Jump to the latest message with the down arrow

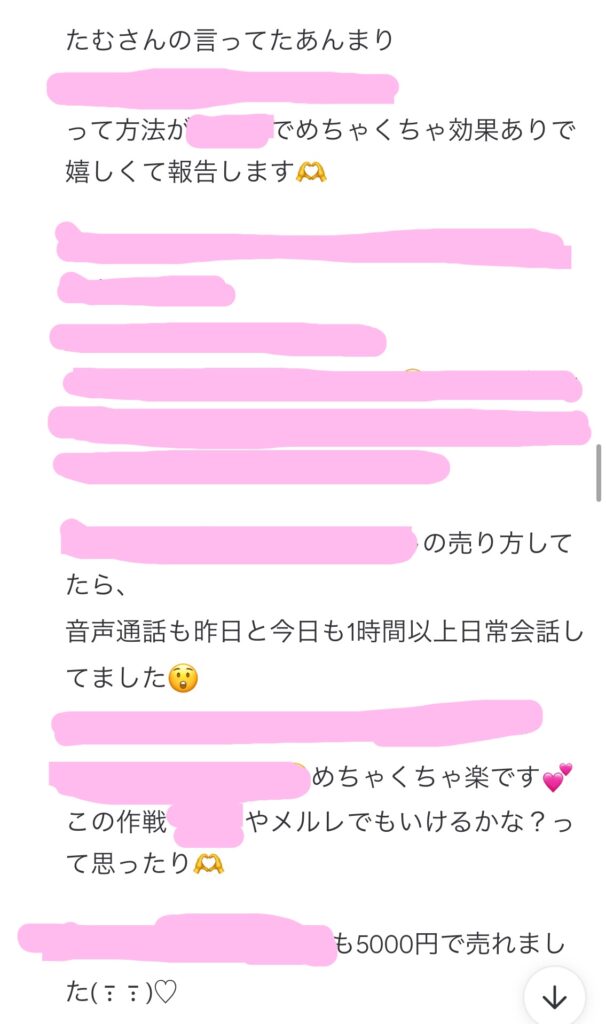554,995
